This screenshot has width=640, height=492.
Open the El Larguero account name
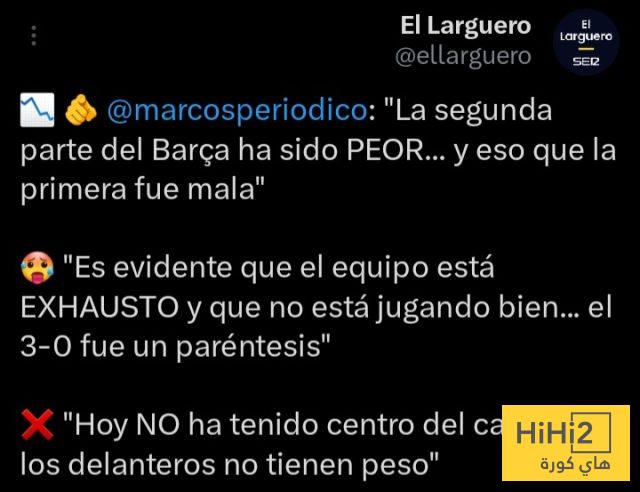(x=465, y=25)
